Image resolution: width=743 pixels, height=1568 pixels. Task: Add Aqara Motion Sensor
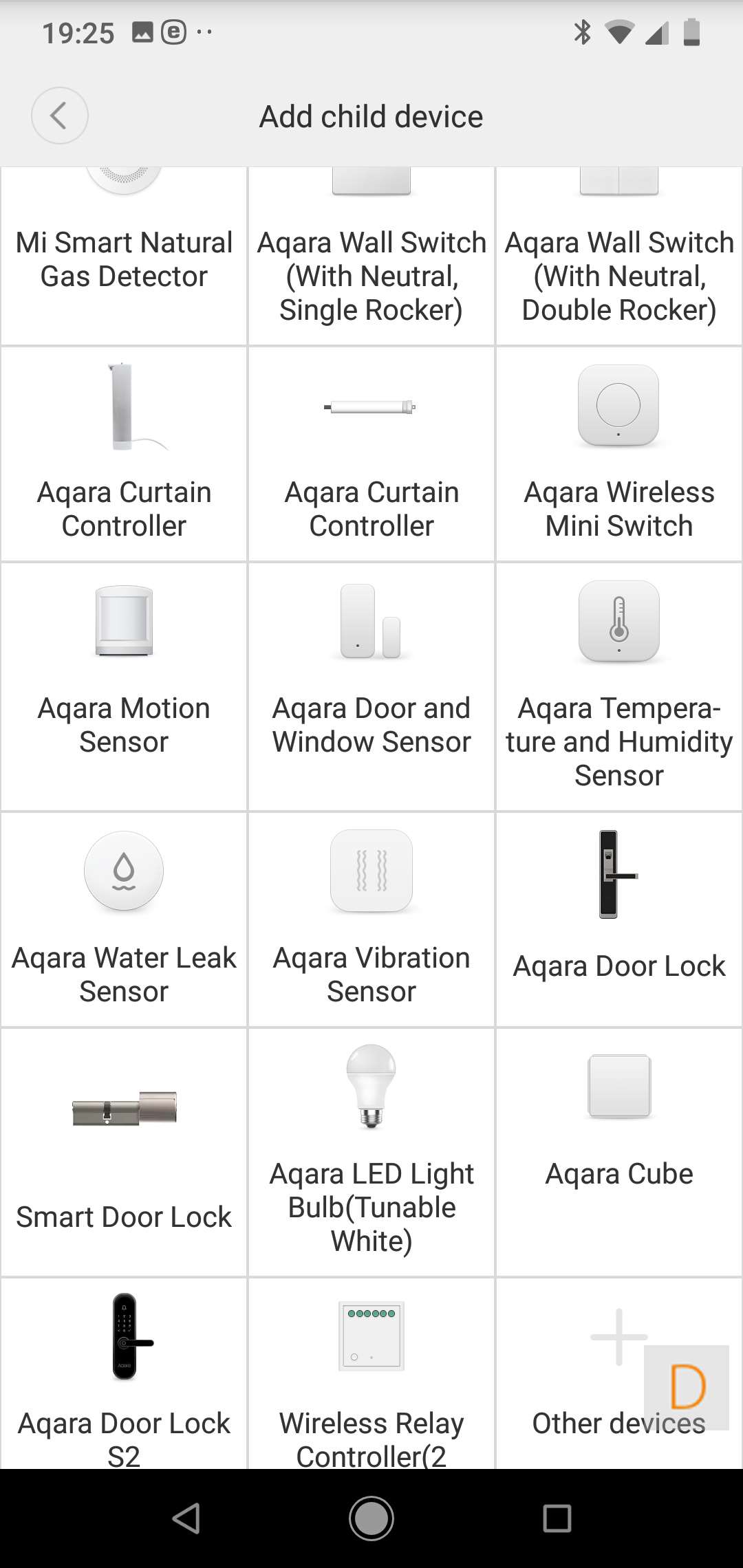point(124,684)
